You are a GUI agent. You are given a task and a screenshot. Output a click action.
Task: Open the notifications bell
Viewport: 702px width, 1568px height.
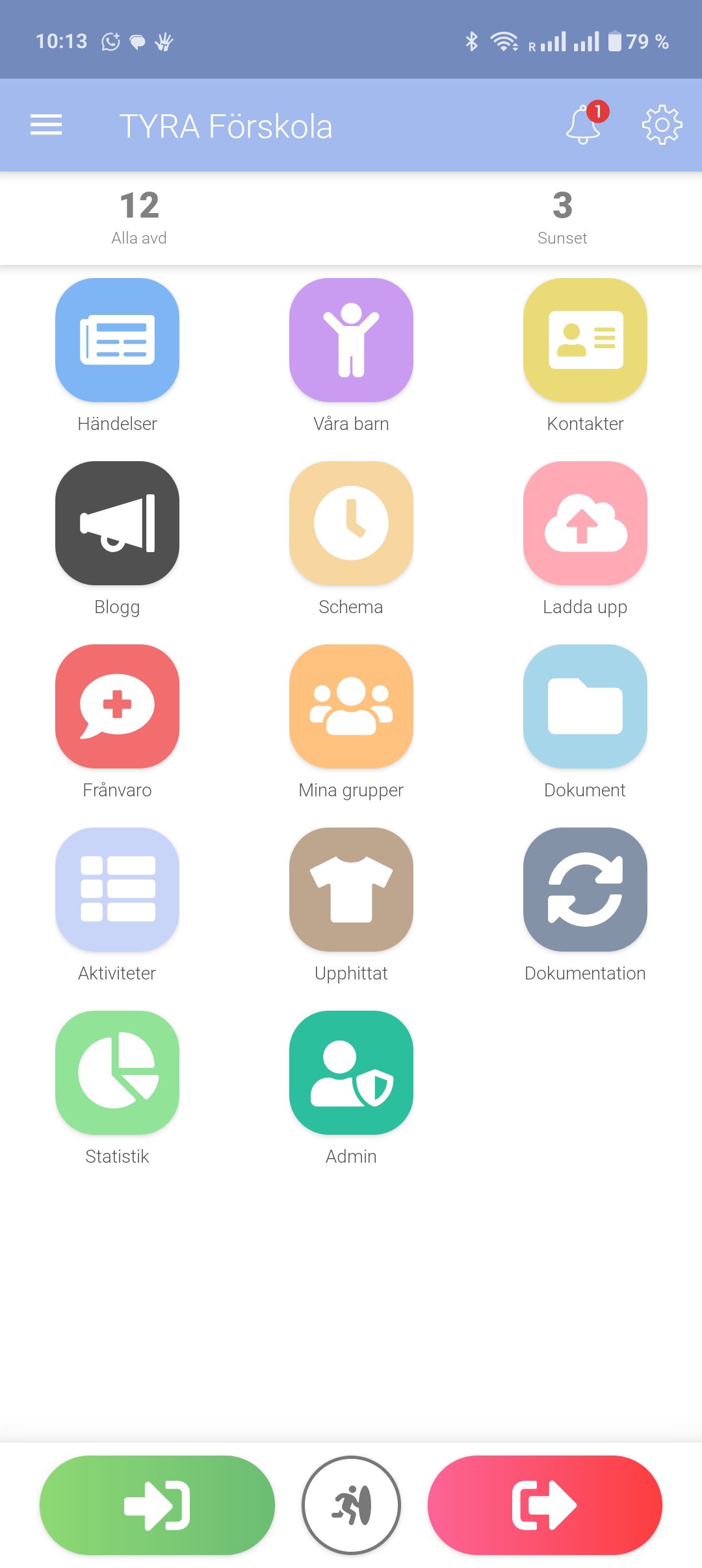click(x=583, y=125)
